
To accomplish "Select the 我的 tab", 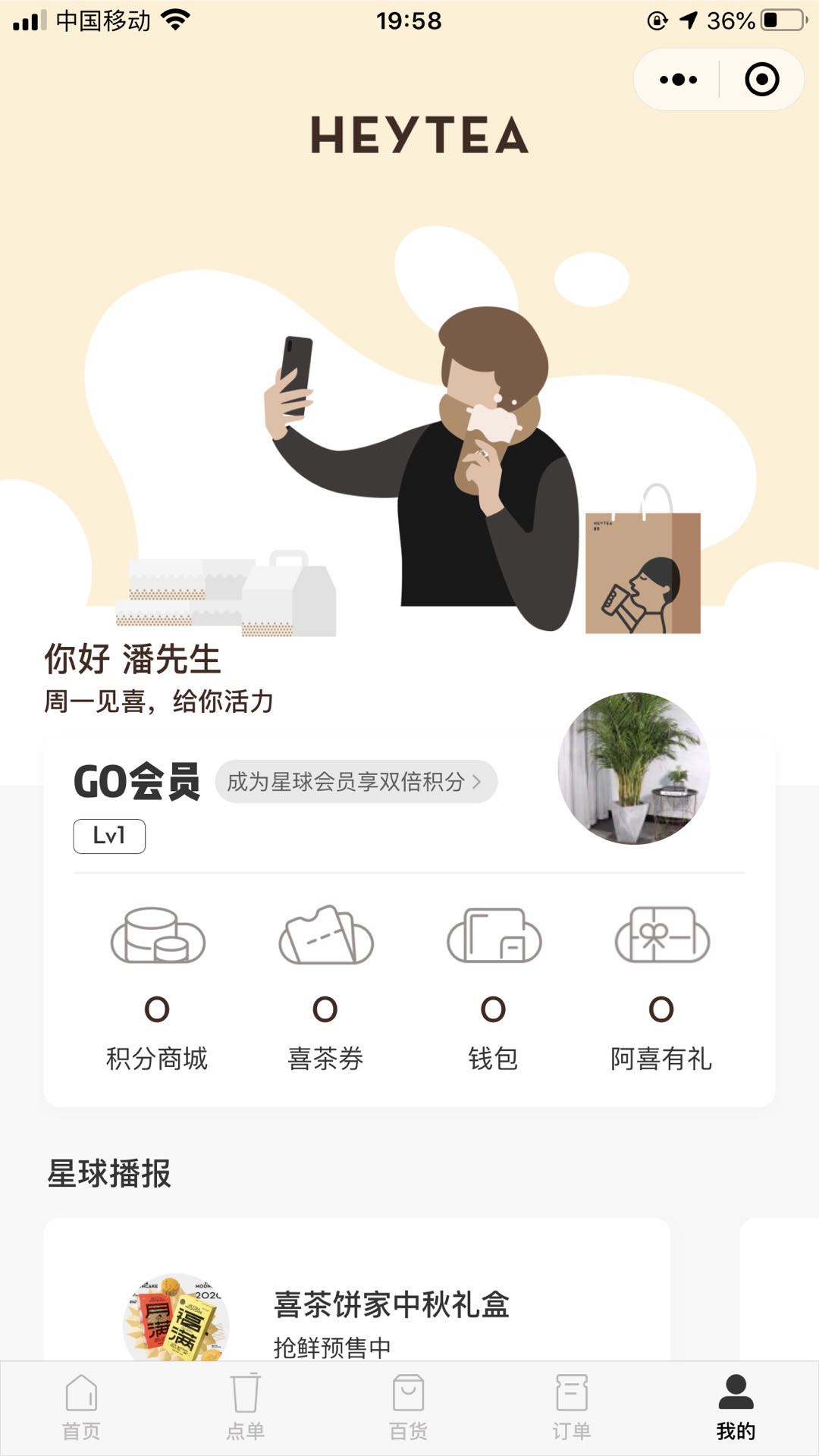I will click(736, 1407).
